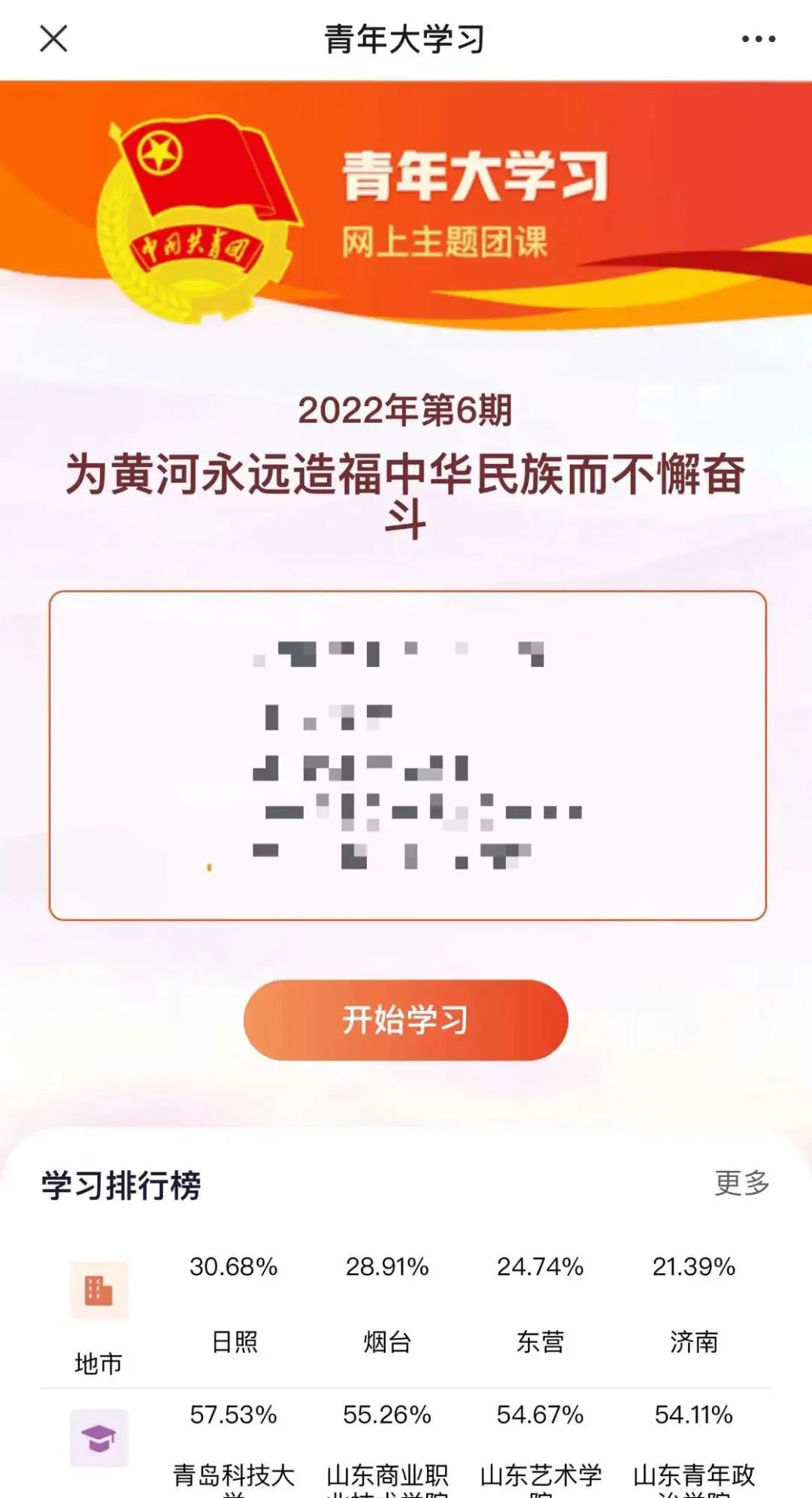Open the three-dot overflow menu

(x=758, y=39)
